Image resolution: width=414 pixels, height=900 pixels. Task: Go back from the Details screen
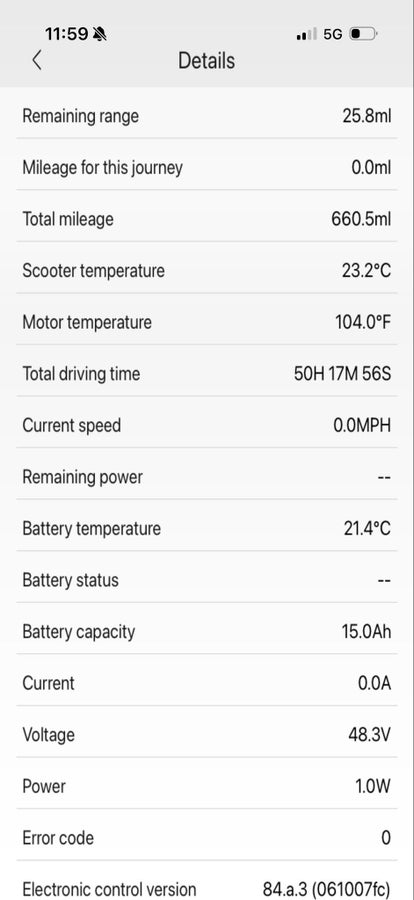(37, 60)
